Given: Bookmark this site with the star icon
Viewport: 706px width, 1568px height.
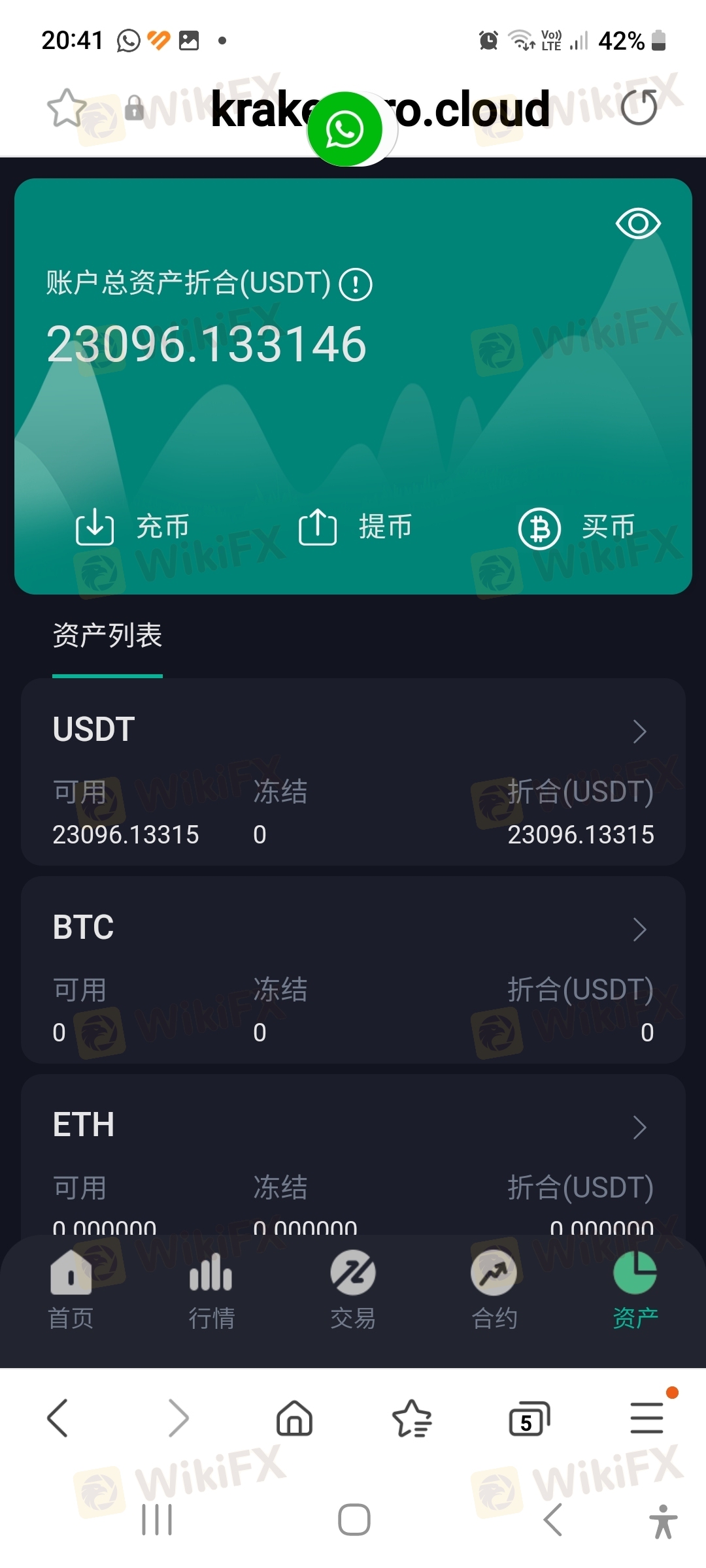Looking at the screenshot, I should pyautogui.click(x=67, y=108).
